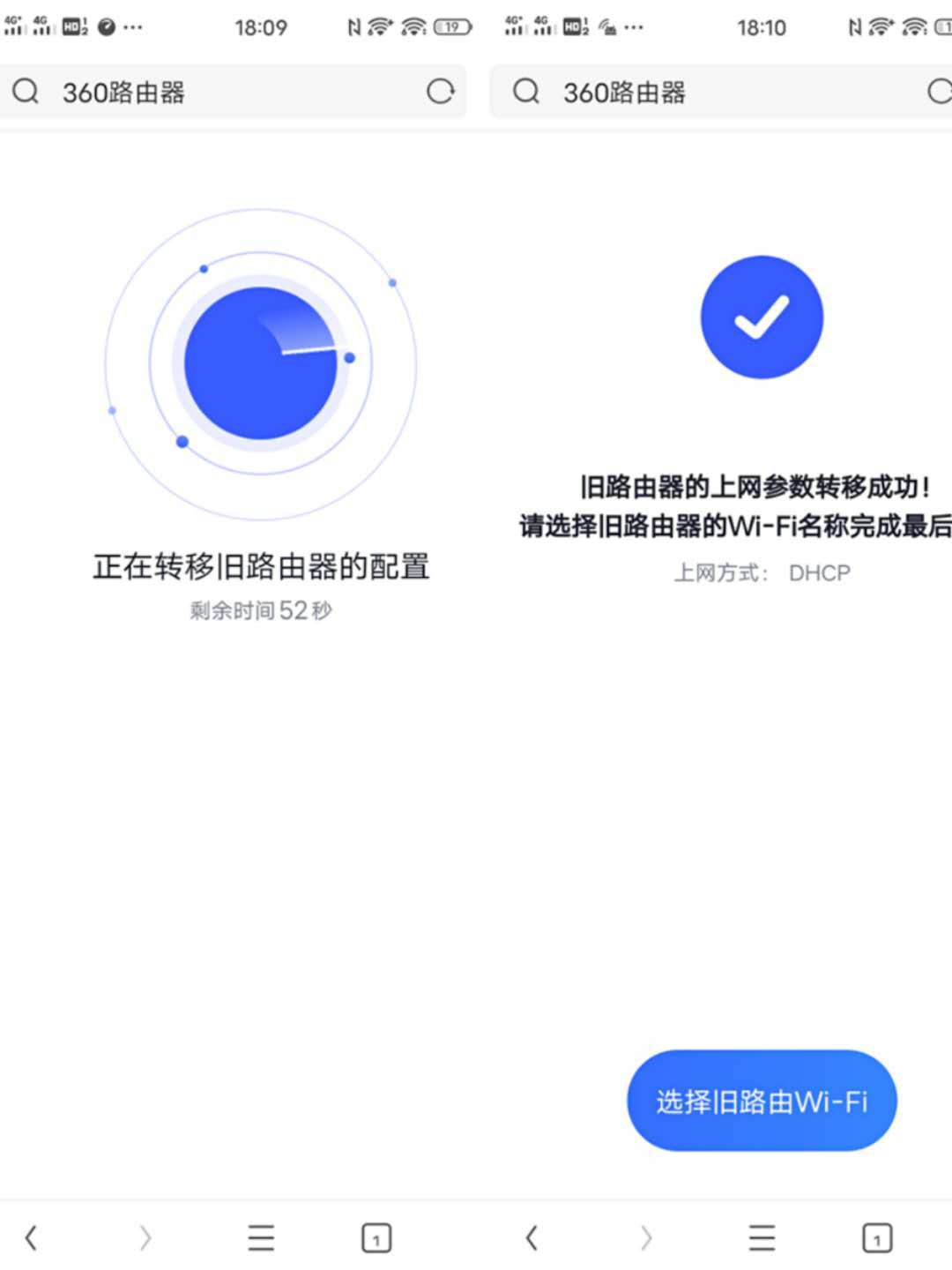The image size is (952, 1270).
Task: Open the hamburger menu on the right bottom bar
Action: [762, 1237]
